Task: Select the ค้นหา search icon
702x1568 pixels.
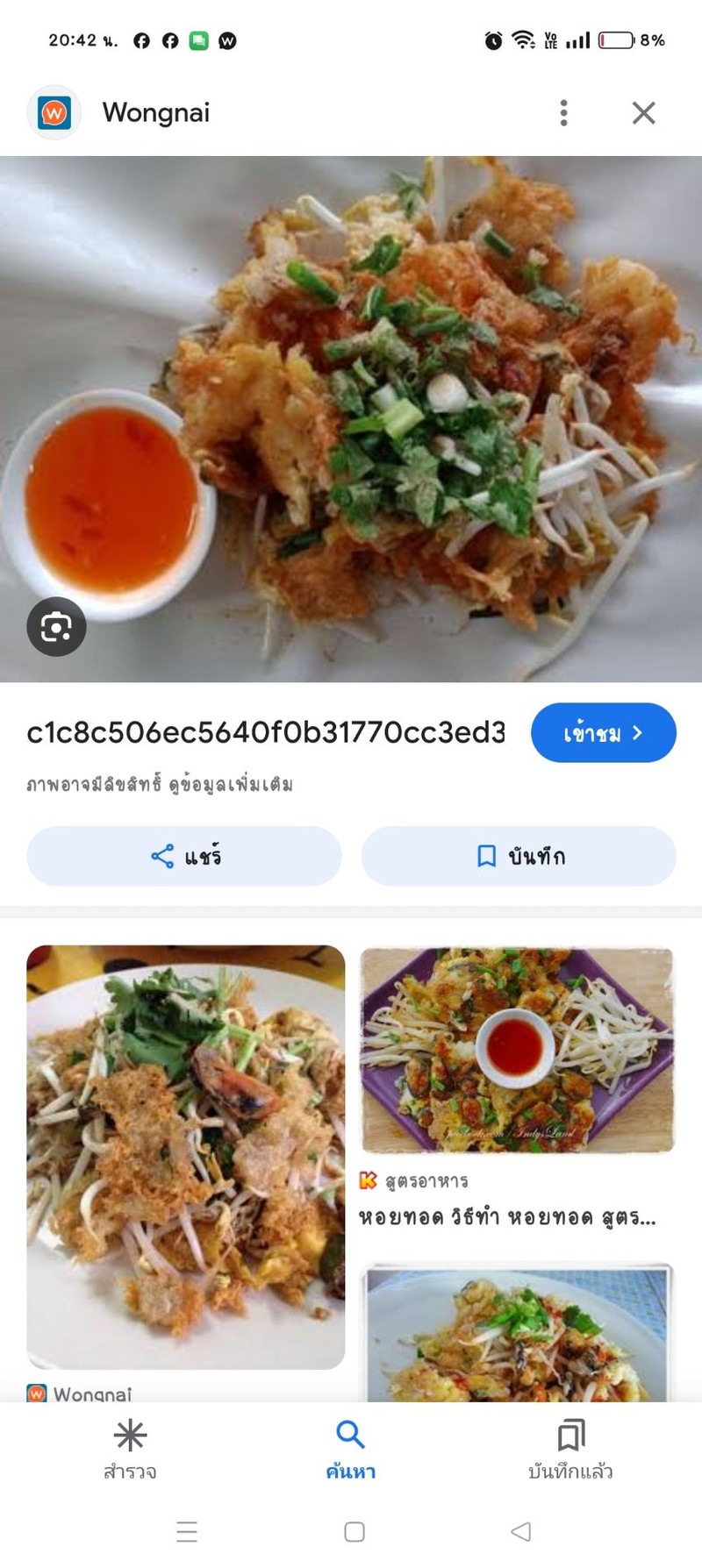Action: pyautogui.click(x=350, y=1435)
